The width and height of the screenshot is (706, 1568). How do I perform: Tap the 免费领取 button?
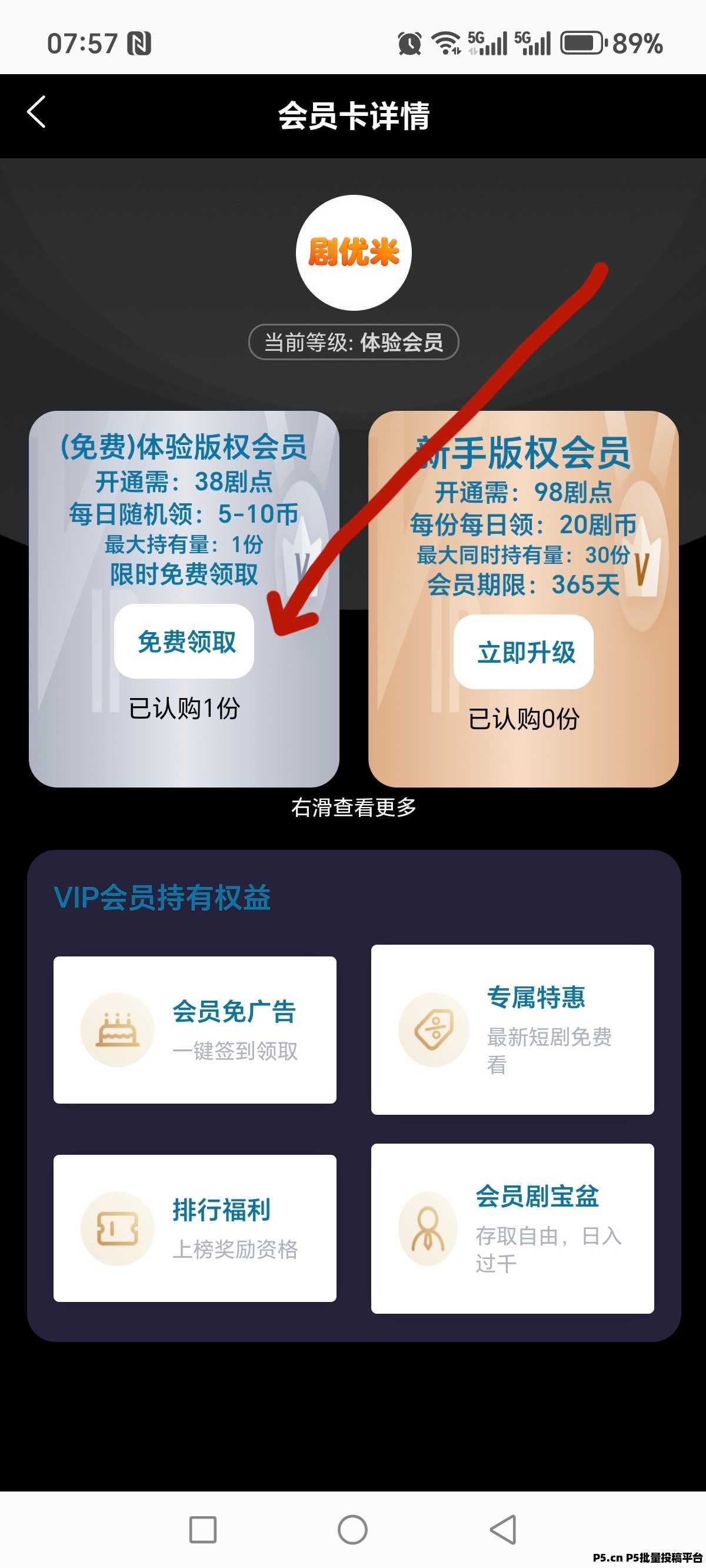[x=184, y=641]
